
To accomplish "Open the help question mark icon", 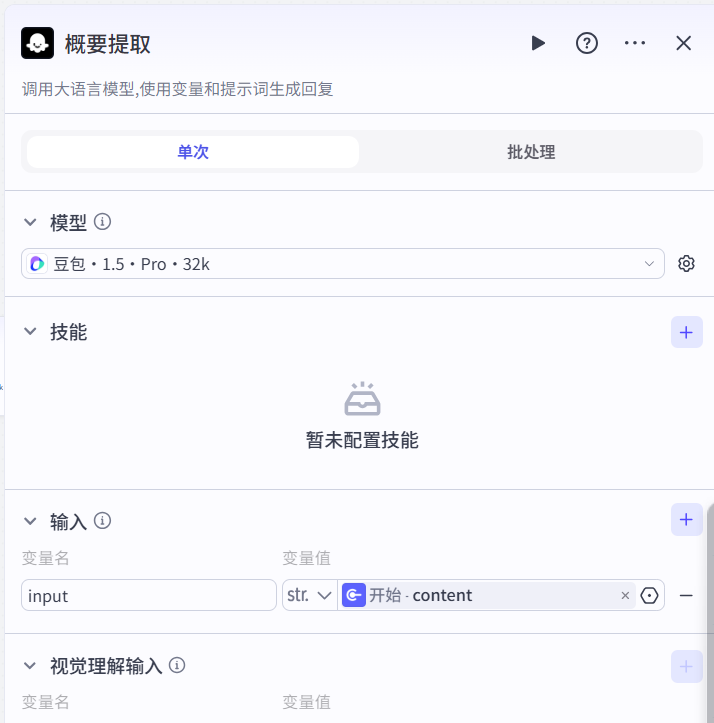I will tap(587, 43).
